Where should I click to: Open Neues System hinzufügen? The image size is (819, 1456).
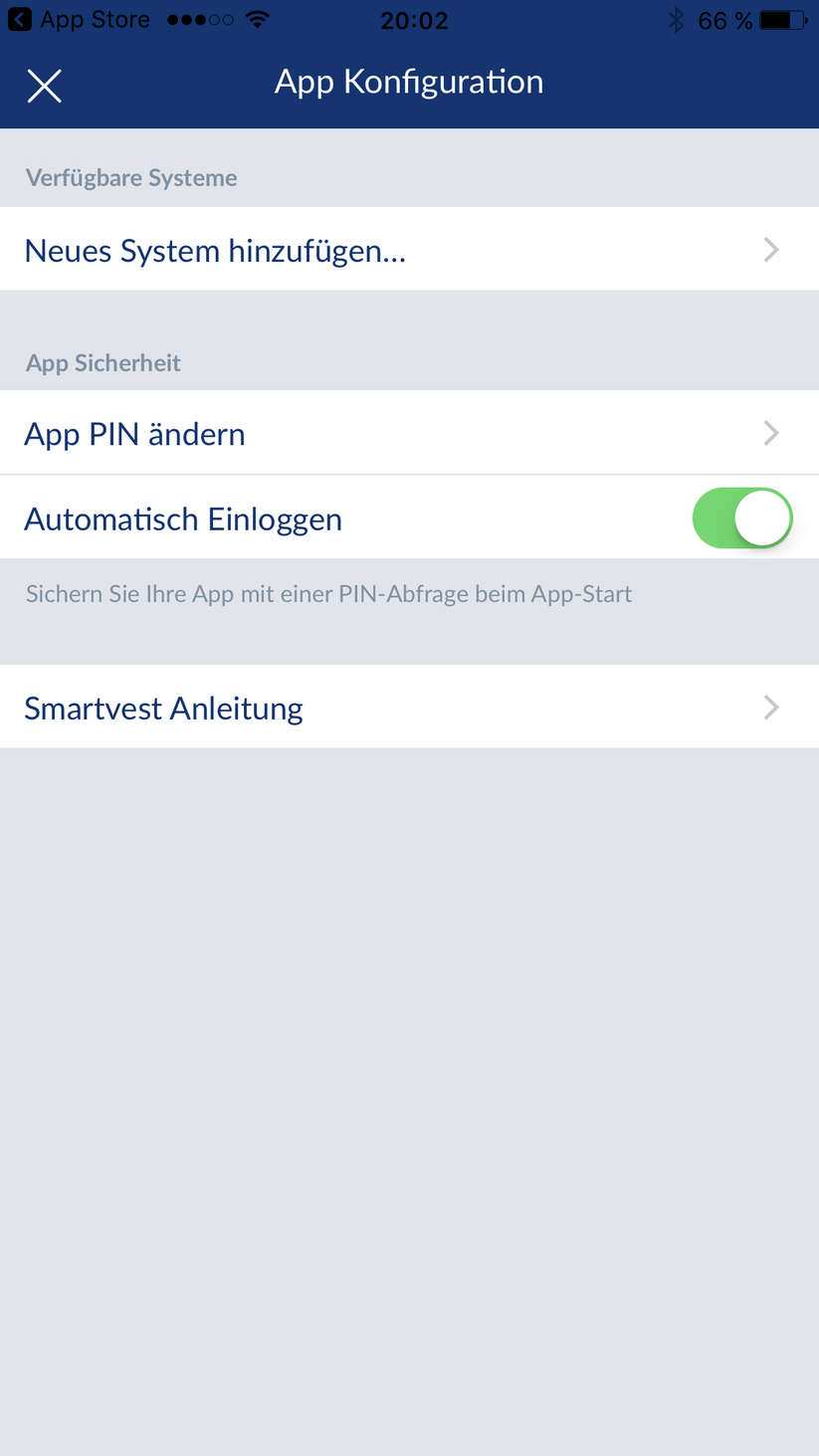(409, 250)
